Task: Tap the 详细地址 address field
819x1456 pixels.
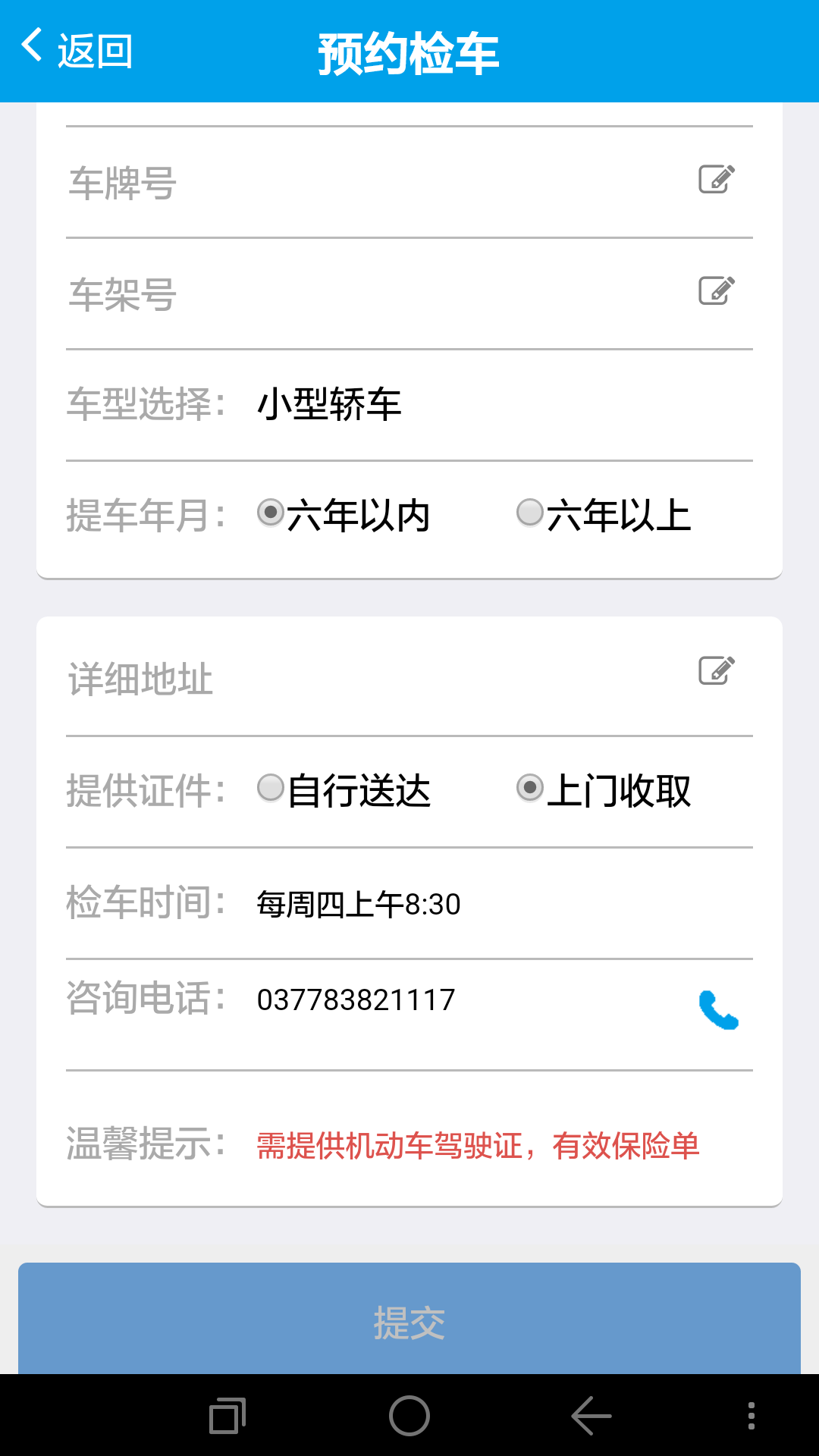Action: pos(379,678)
